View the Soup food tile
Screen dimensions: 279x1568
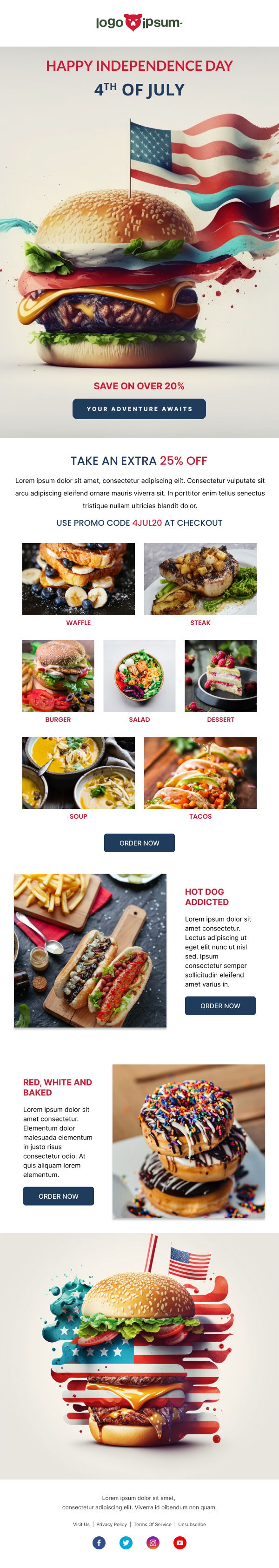[x=79, y=773]
